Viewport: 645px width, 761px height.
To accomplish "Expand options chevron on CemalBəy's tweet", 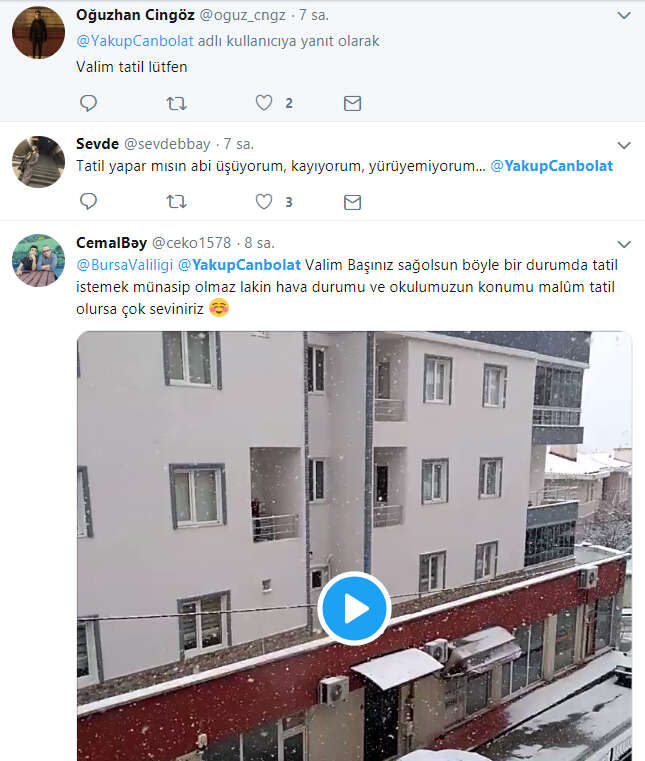I will pyautogui.click(x=624, y=244).
